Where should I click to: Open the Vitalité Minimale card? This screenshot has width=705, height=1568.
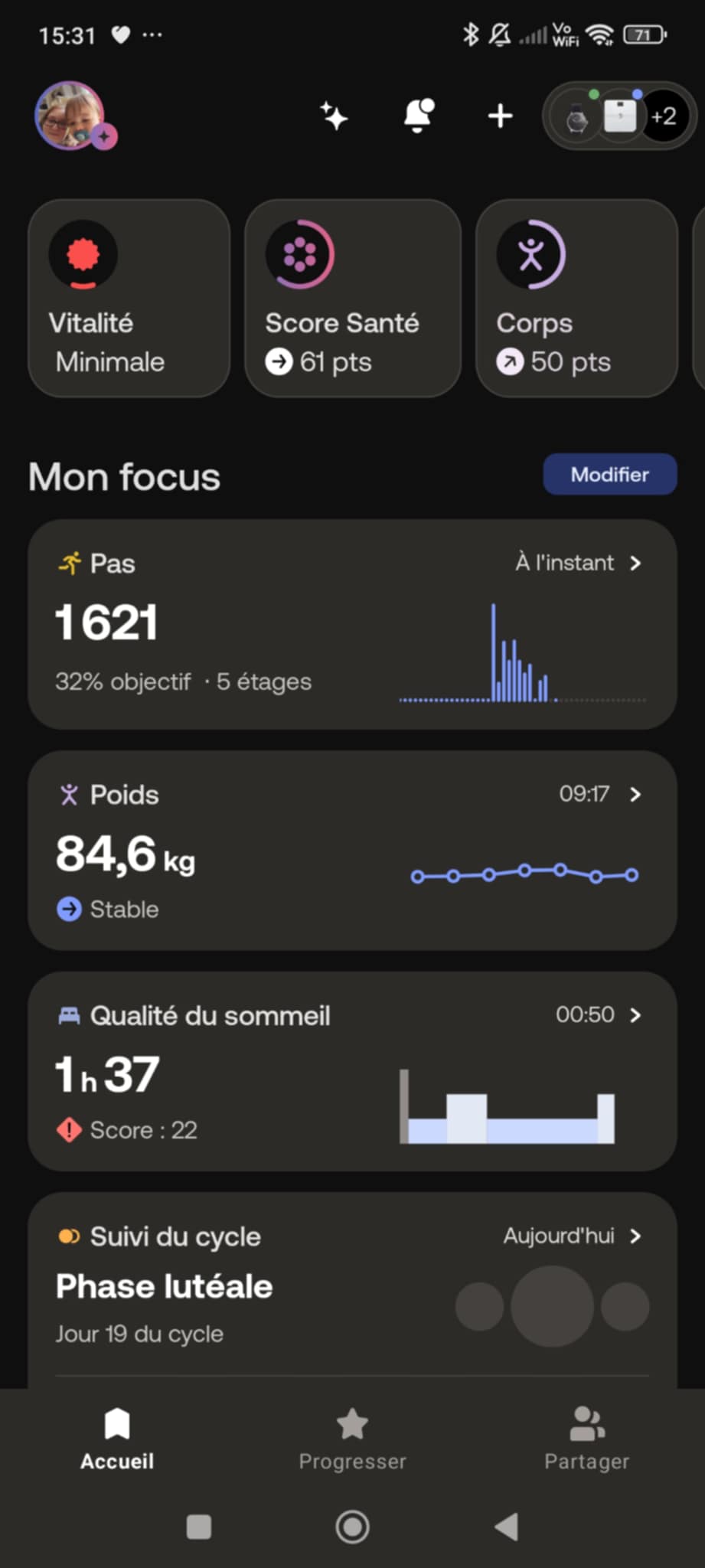[129, 299]
